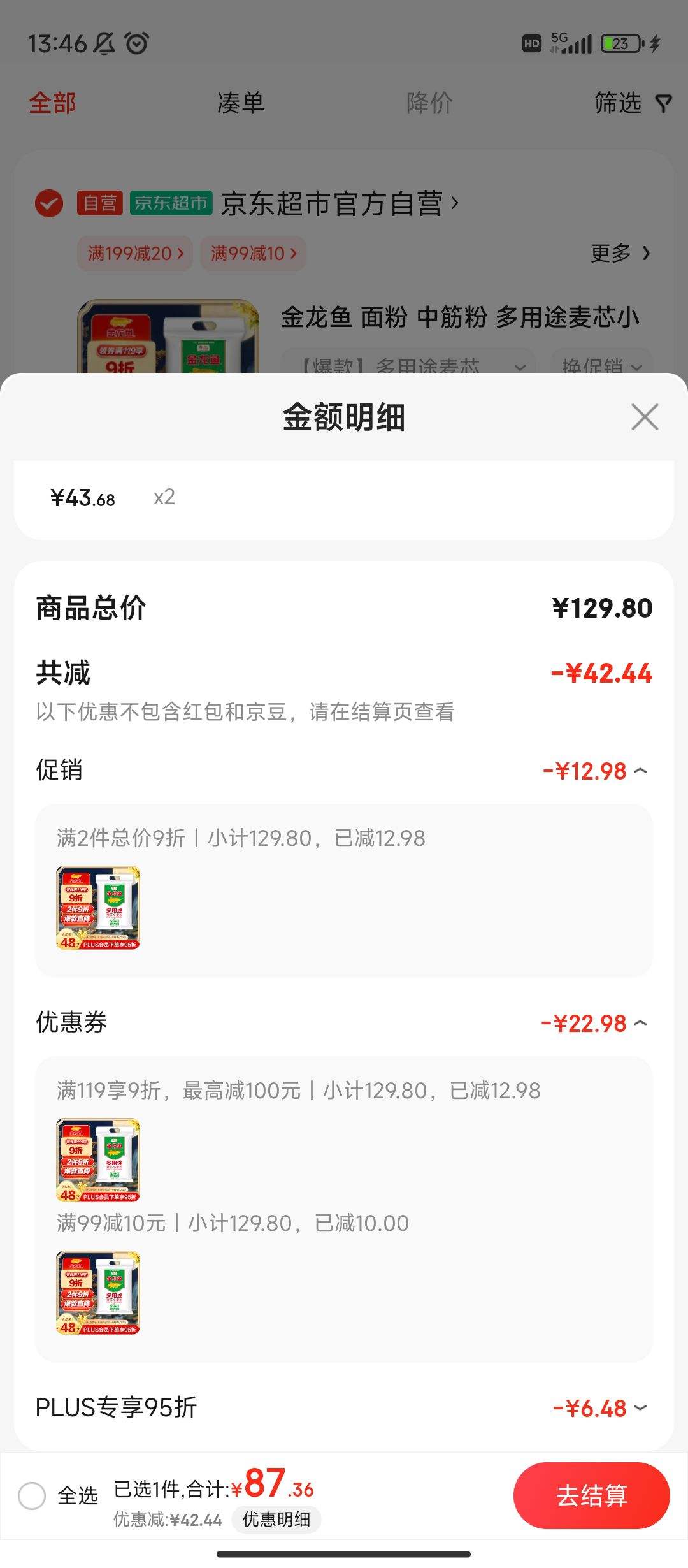Switch to the 降价 tab

point(428,102)
